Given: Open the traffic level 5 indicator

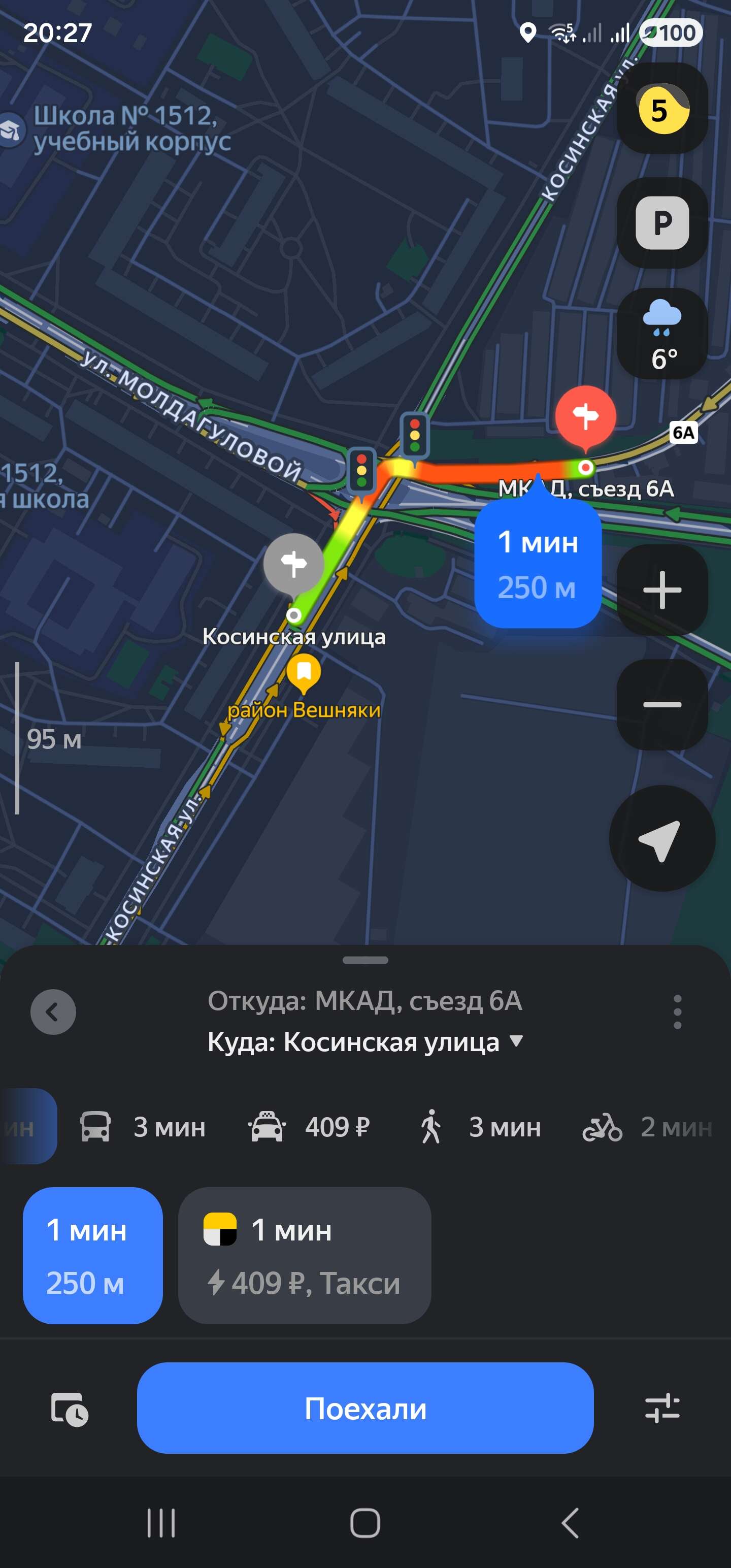Looking at the screenshot, I should pos(662,109).
